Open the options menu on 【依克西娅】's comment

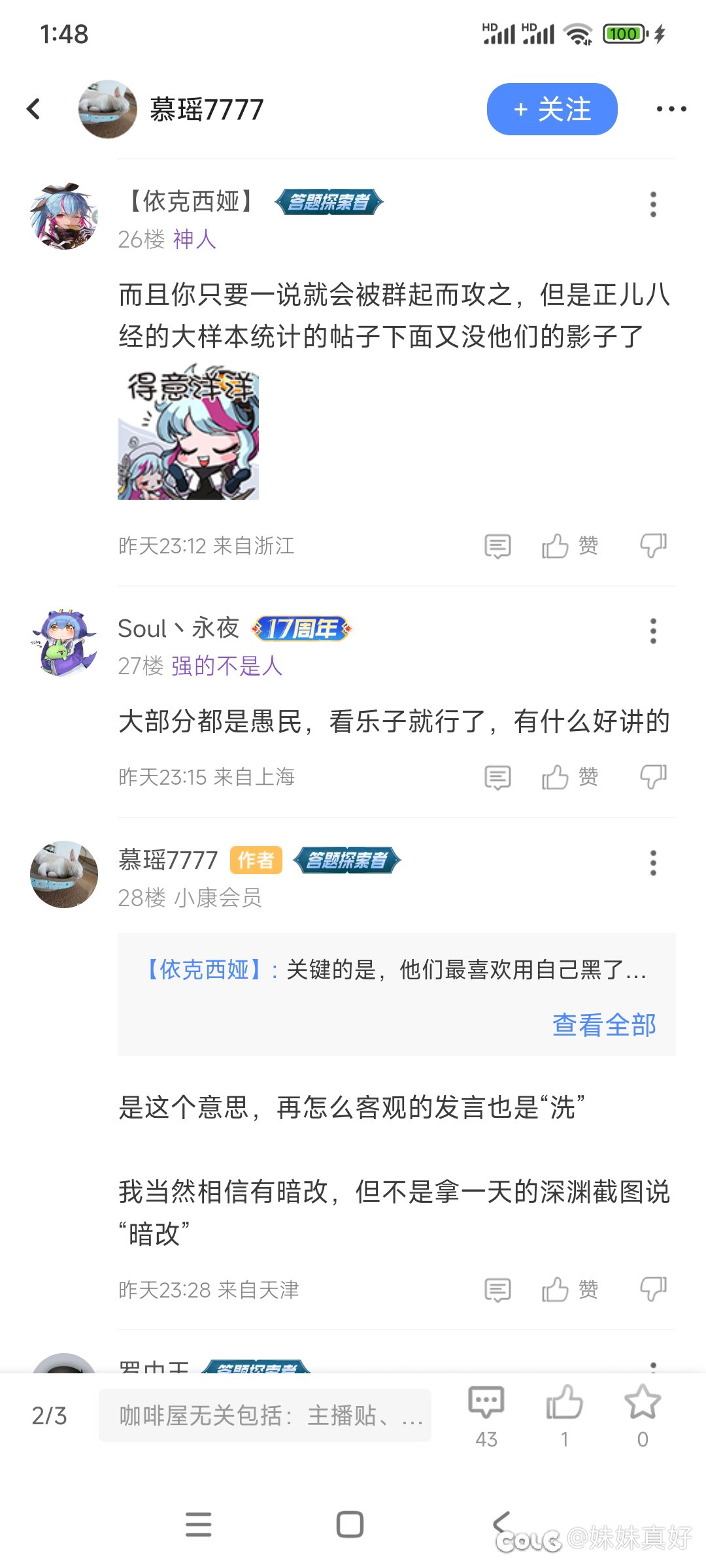click(653, 204)
